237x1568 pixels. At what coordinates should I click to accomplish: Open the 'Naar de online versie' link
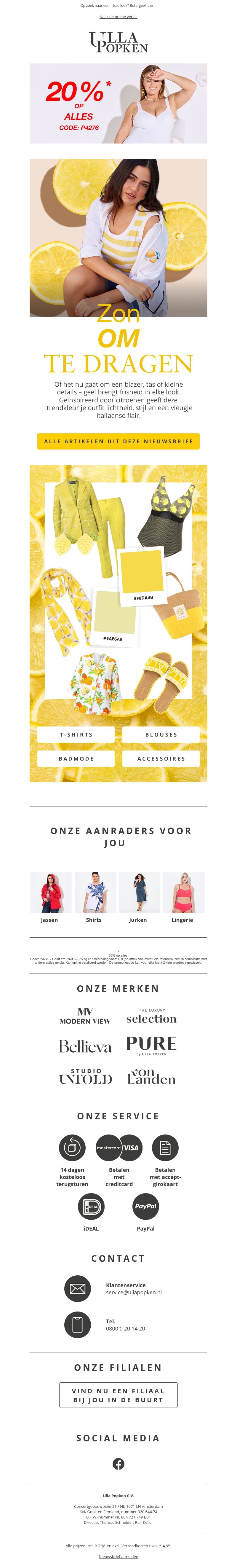pyautogui.click(x=118, y=17)
